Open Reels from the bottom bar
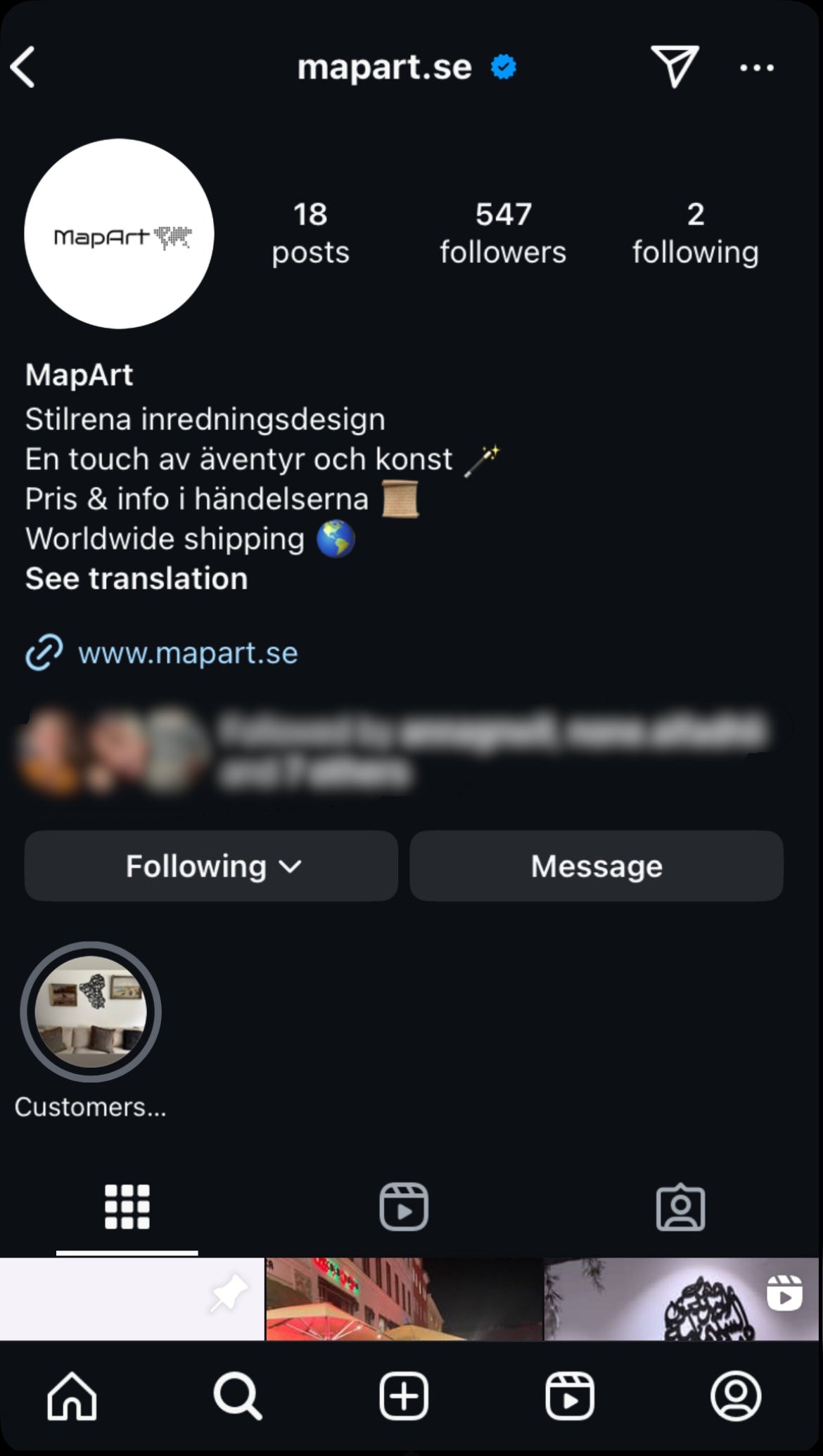This screenshot has width=823, height=1456. click(570, 1396)
